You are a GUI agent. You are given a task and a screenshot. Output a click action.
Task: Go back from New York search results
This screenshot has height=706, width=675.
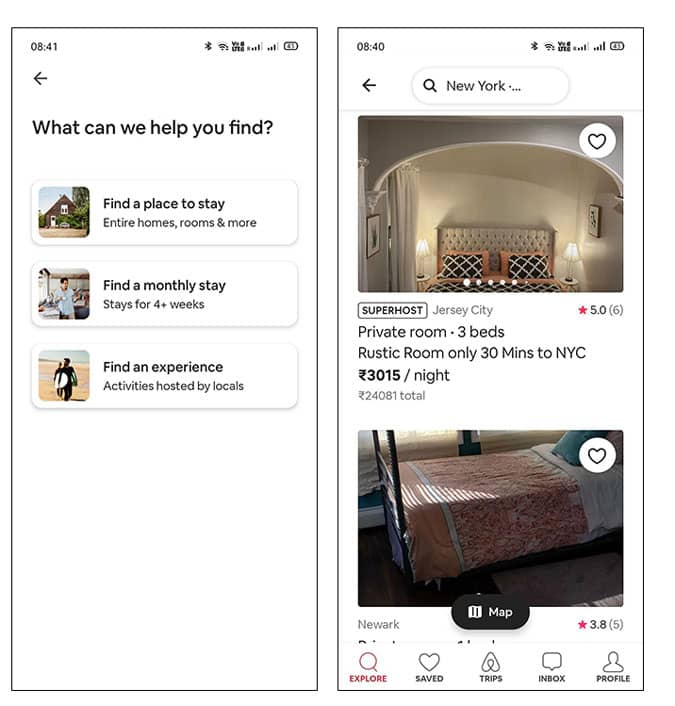pyautogui.click(x=369, y=85)
